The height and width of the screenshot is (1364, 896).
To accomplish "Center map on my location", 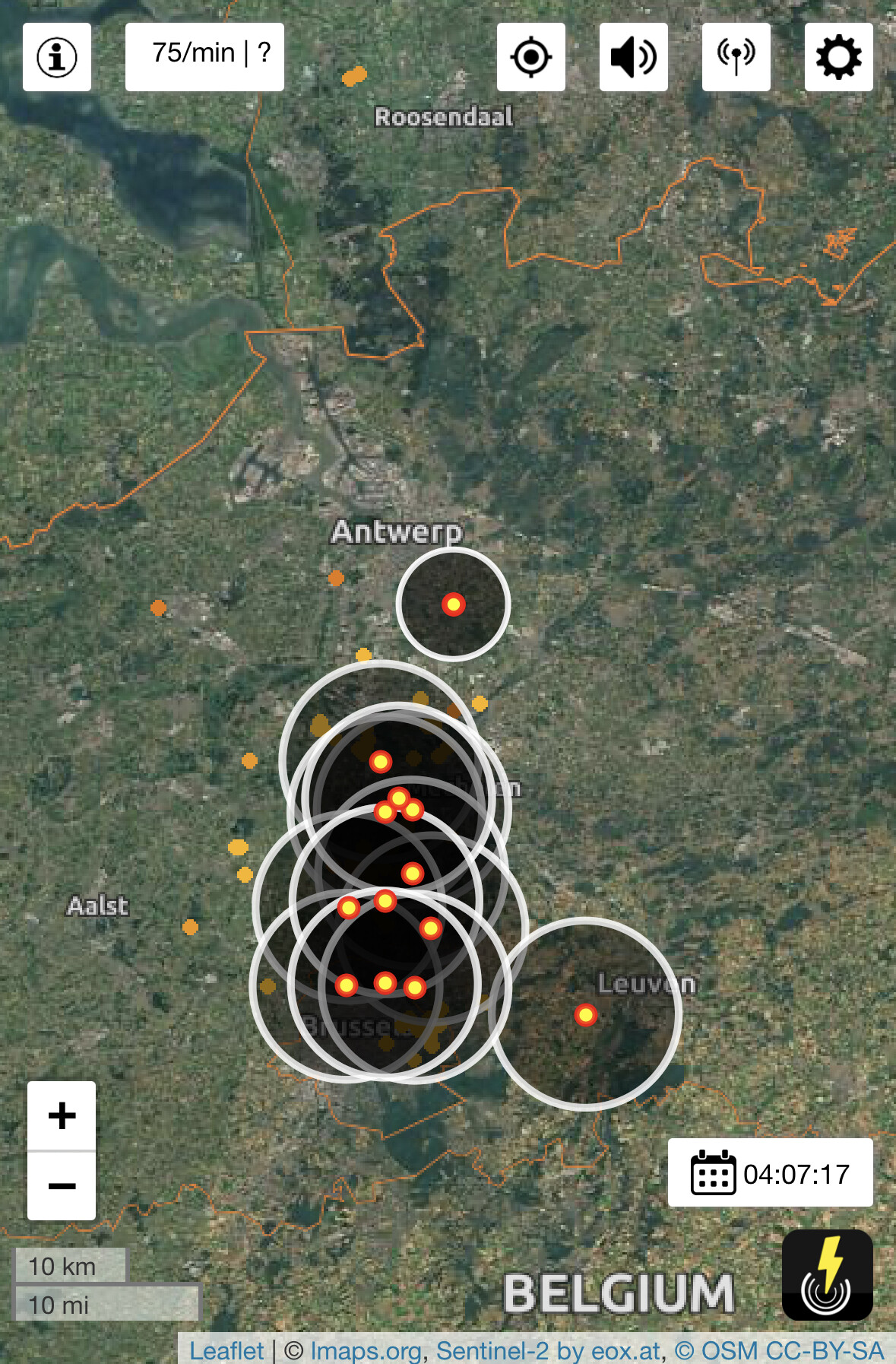I will click(x=531, y=57).
